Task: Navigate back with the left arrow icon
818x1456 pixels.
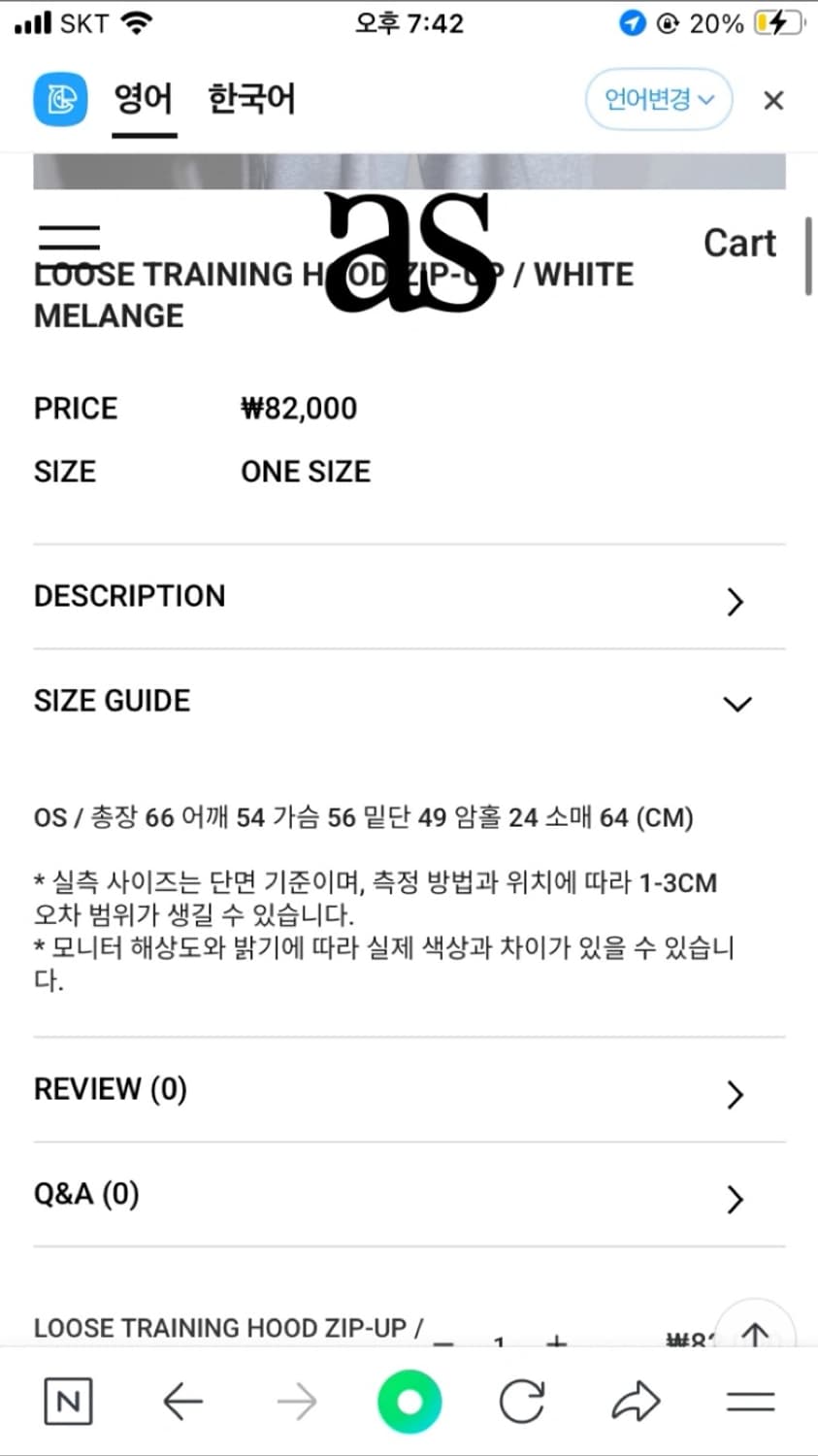Action: click(181, 1400)
